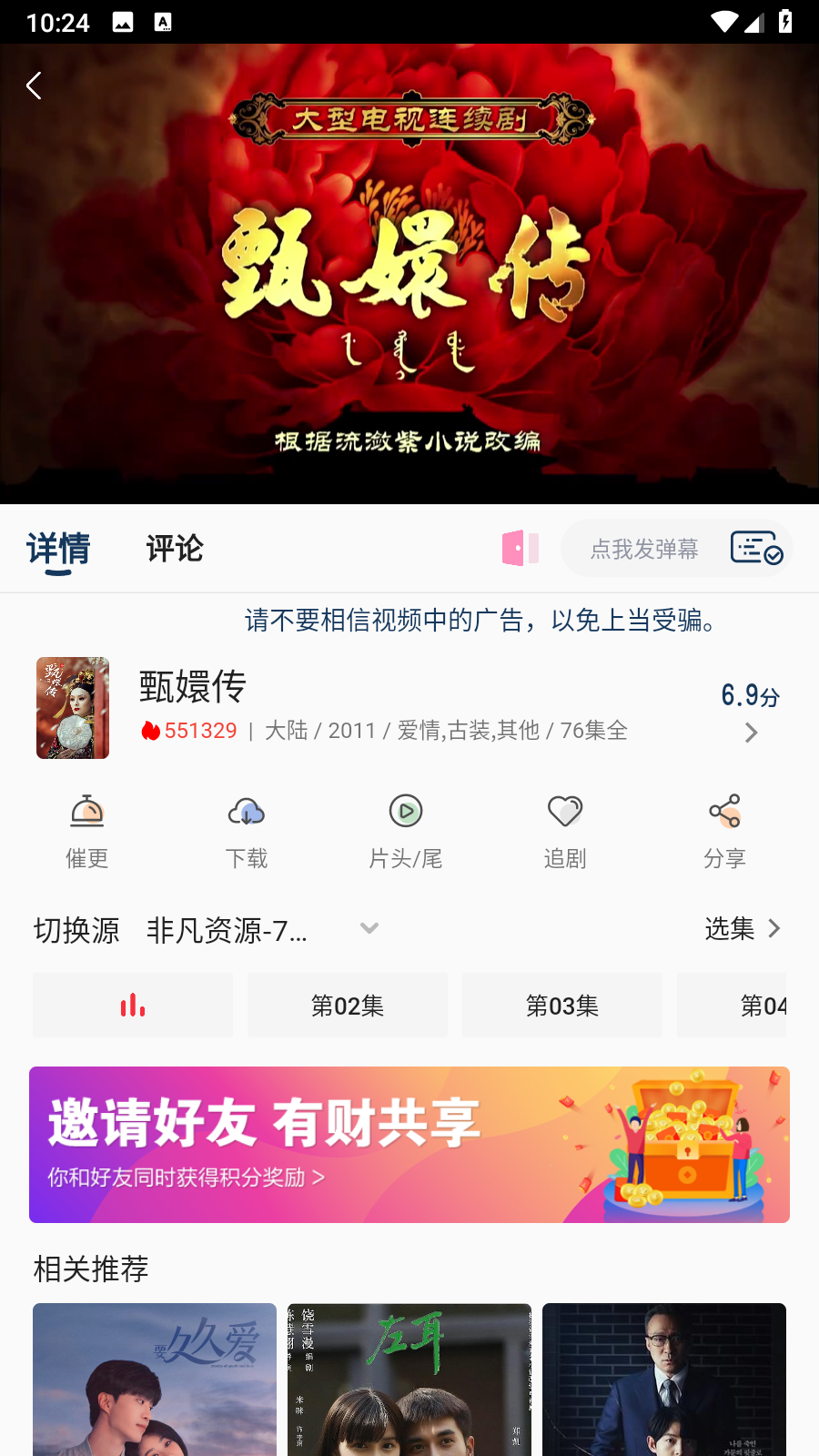The height and width of the screenshot is (1456, 819).
Task: Open the 邀请好友 有财共享 banner
Action: pos(409,1145)
